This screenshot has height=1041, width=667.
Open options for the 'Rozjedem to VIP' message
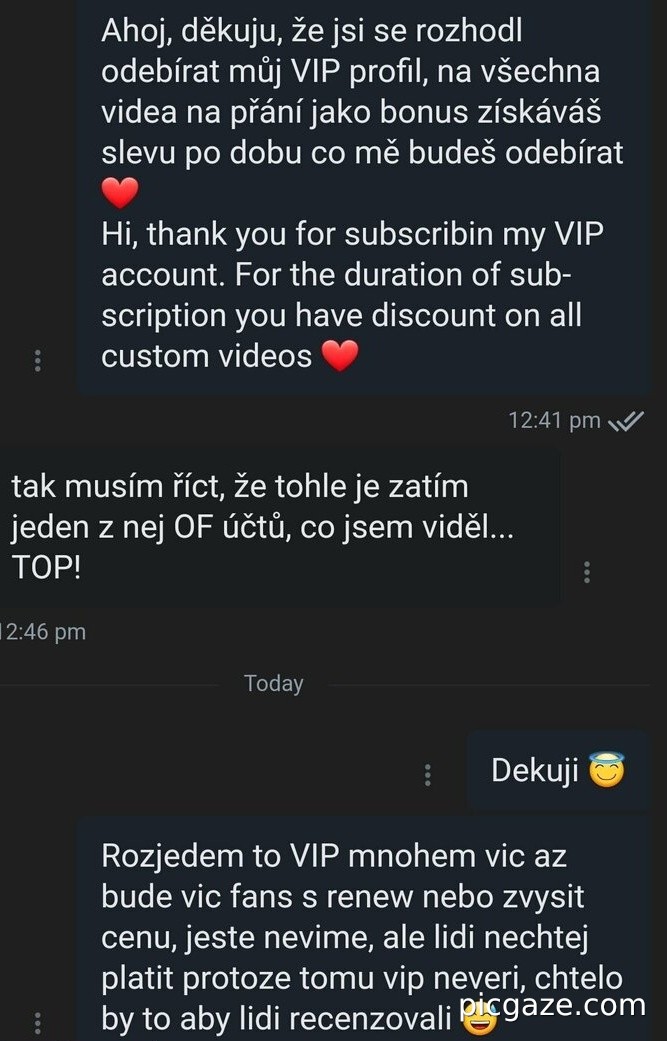coord(38,1022)
